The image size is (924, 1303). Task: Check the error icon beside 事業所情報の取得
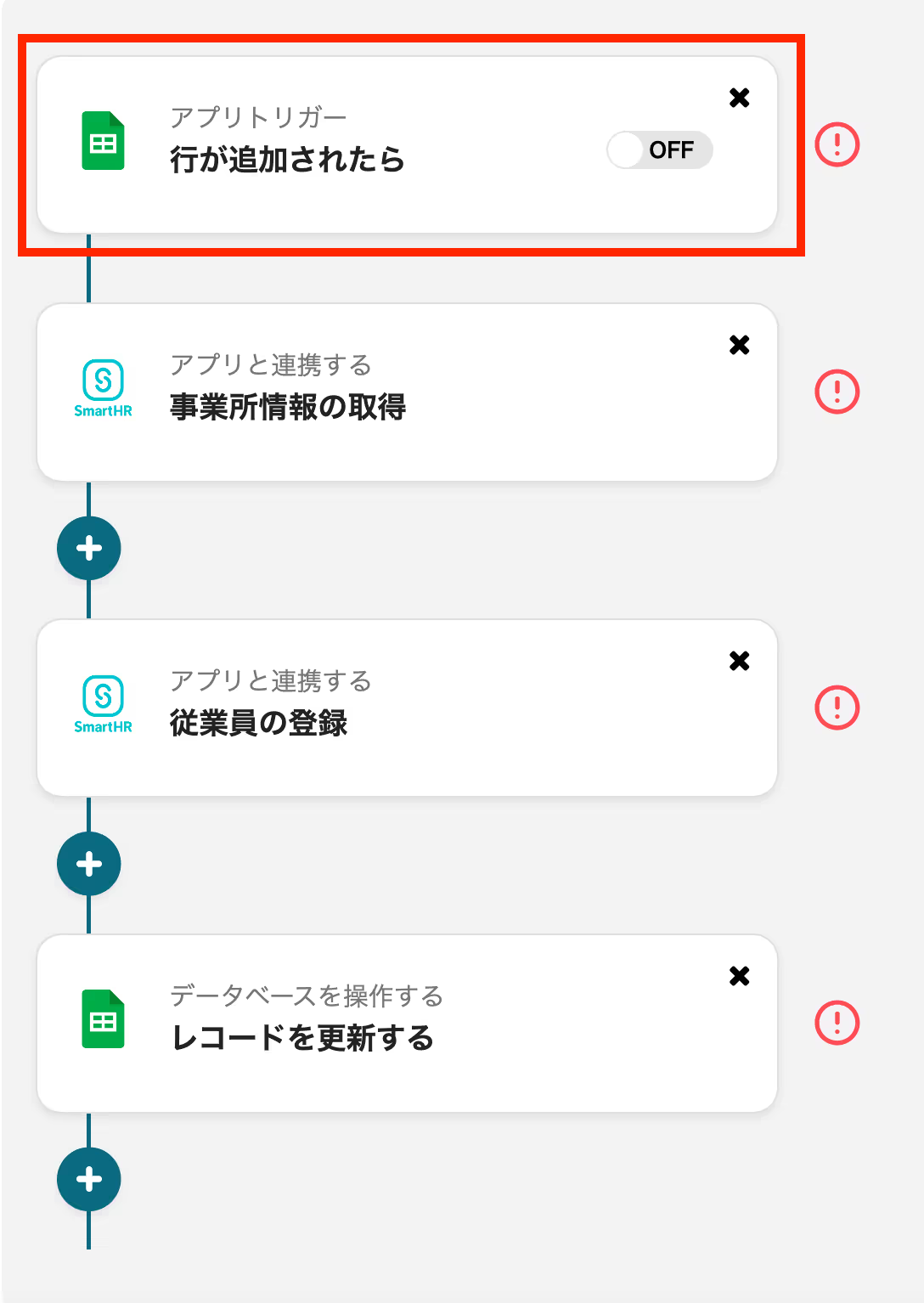pos(837,392)
